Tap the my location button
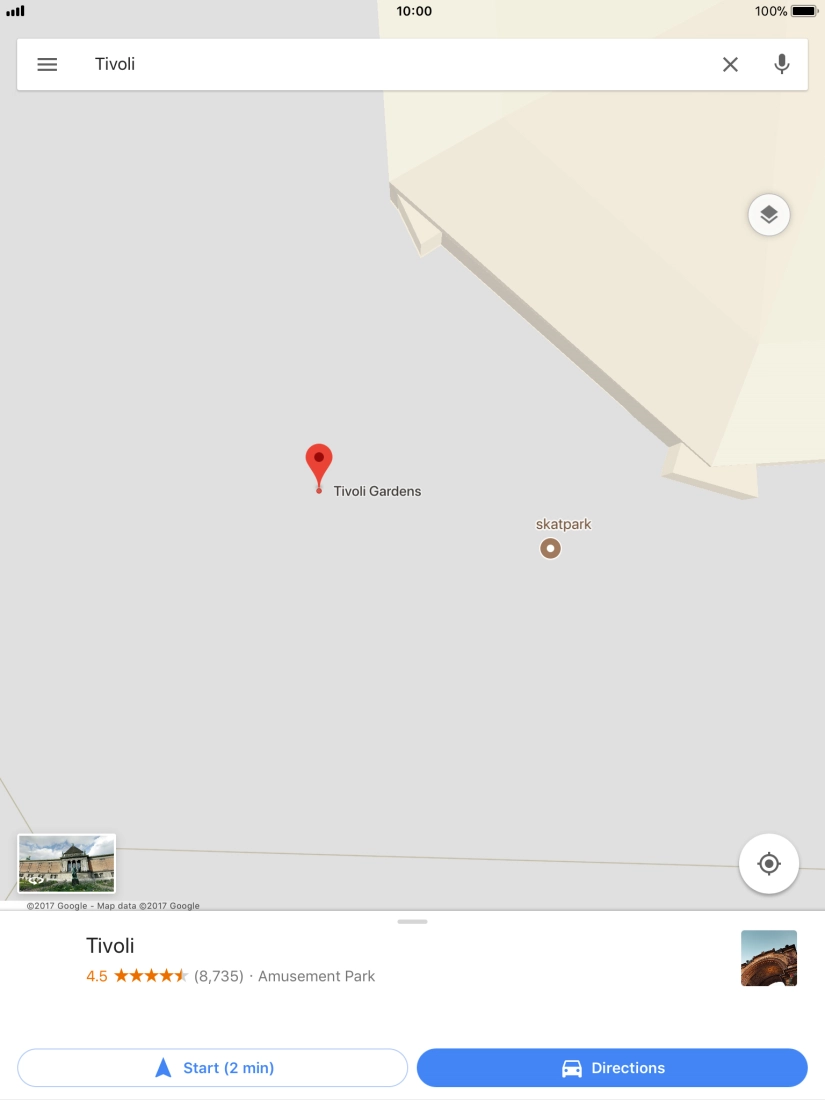 point(768,863)
